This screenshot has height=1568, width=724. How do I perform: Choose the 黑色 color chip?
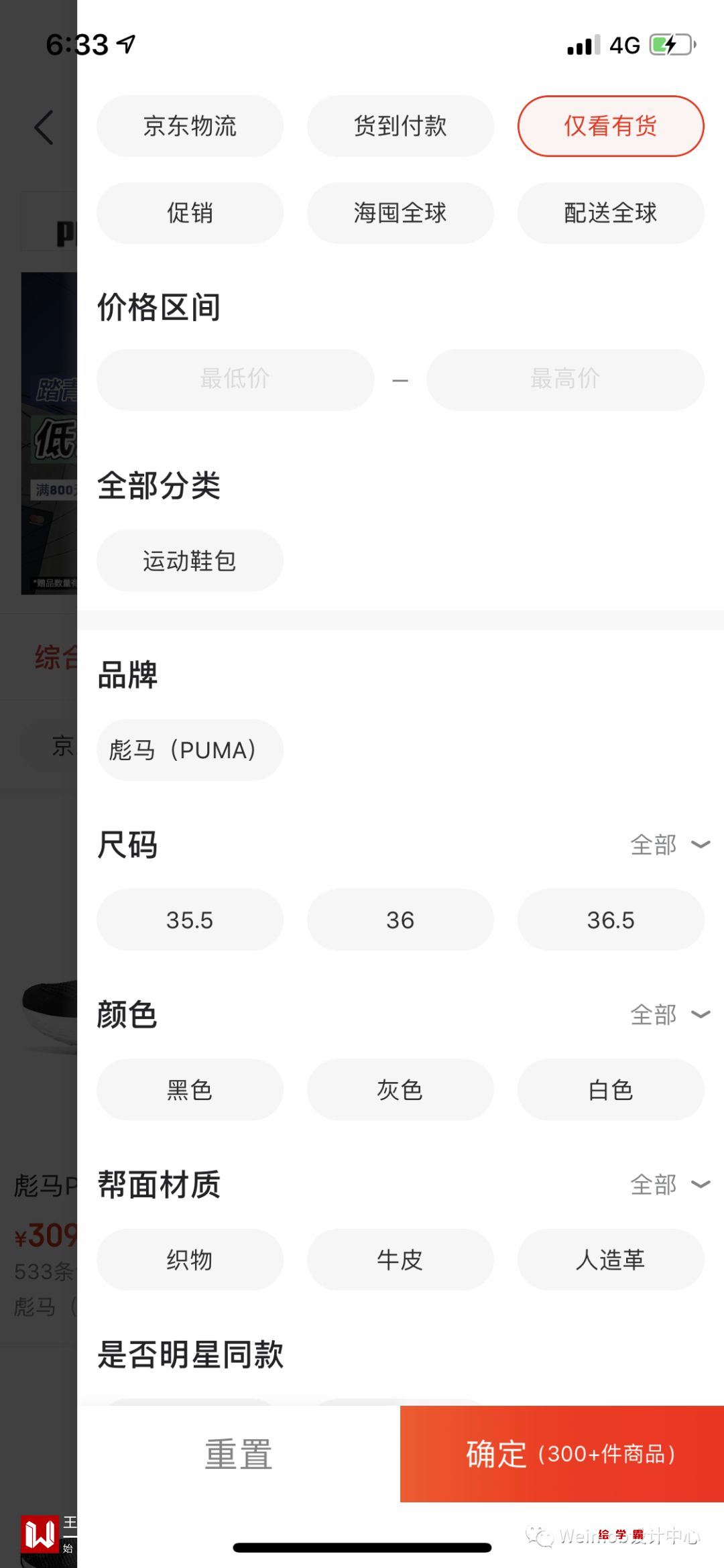pos(190,1089)
